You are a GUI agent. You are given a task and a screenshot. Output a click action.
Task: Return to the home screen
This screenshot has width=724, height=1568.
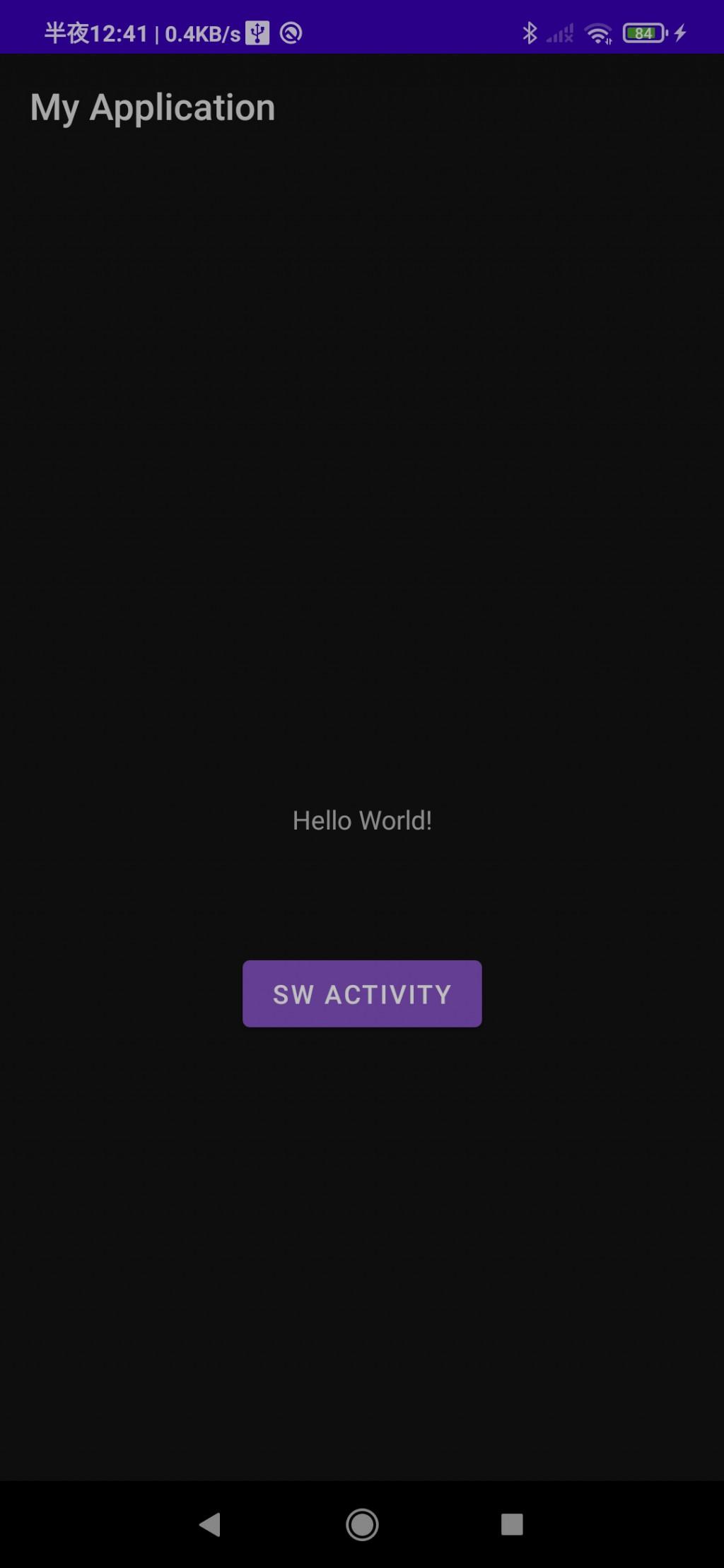[362, 1524]
